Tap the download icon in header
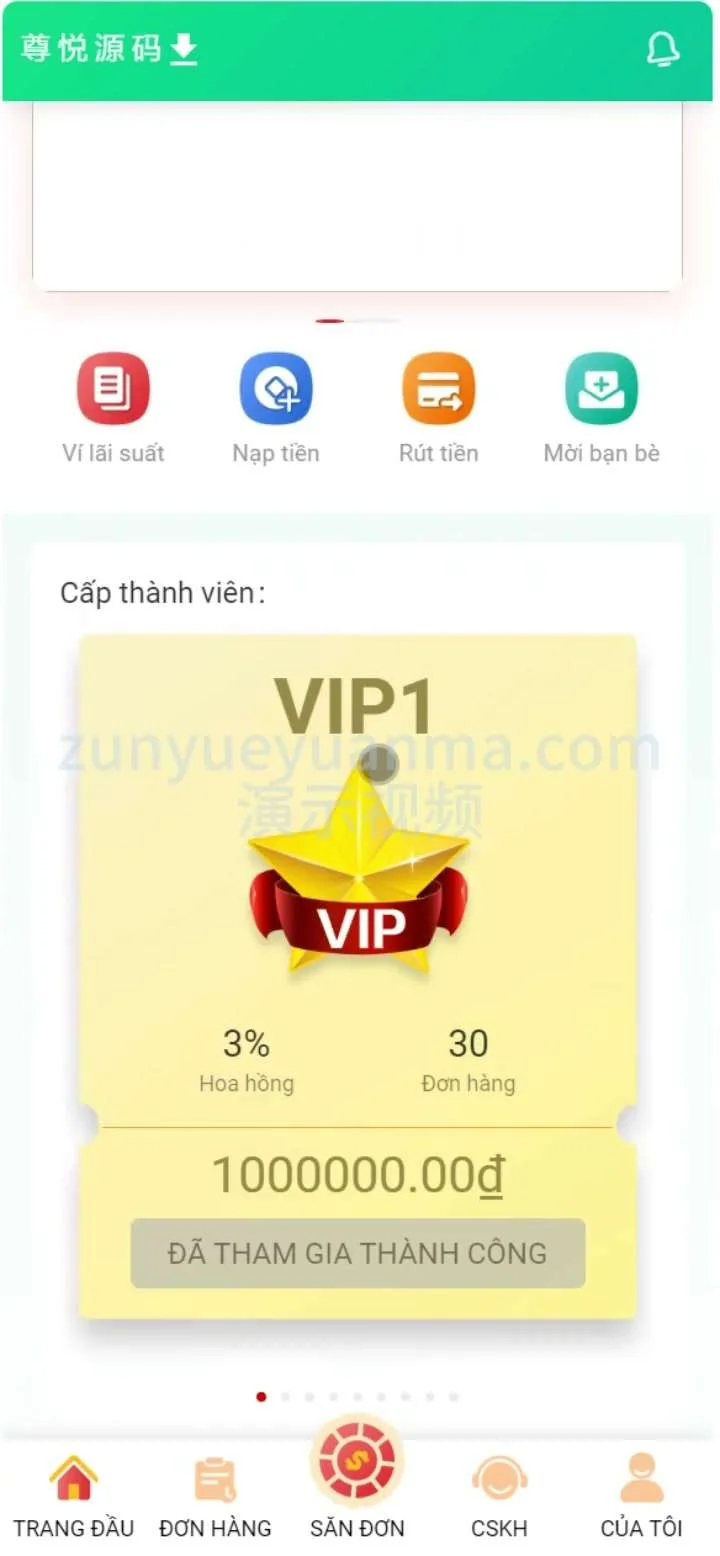 click(x=183, y=48)
